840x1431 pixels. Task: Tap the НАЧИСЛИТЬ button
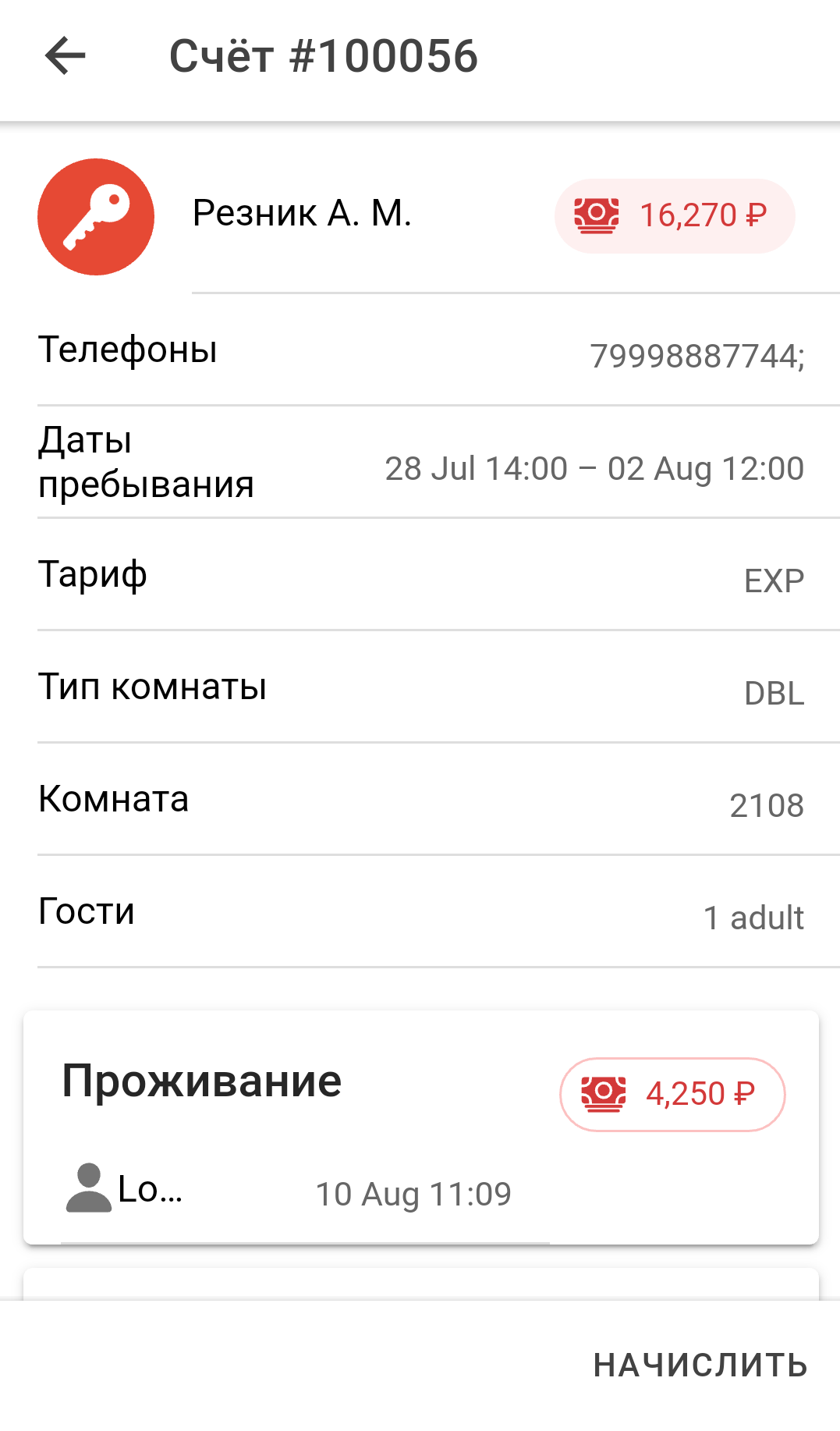pos(700,1365)
